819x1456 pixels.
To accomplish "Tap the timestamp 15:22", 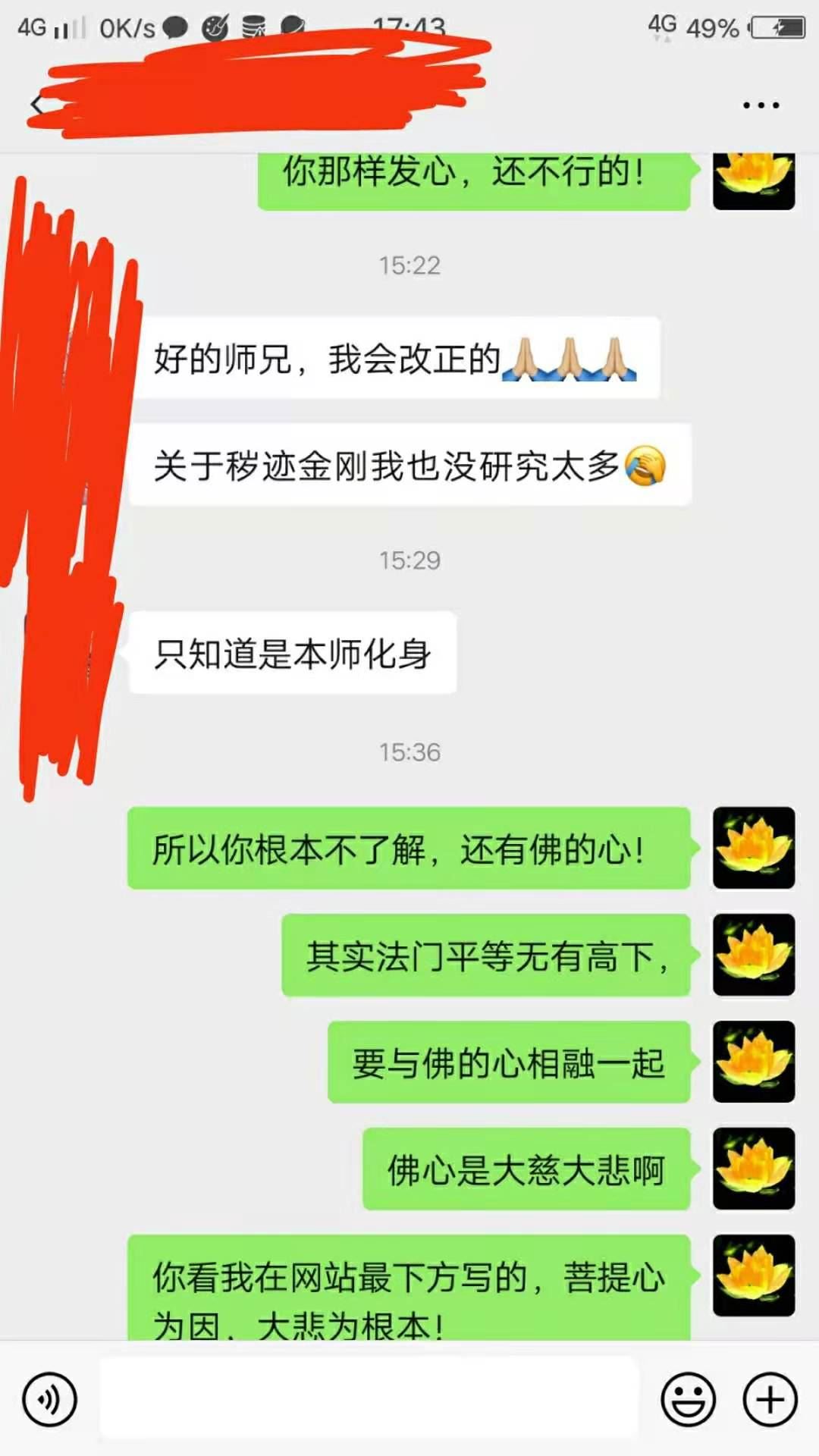I will tap(409, 265).
